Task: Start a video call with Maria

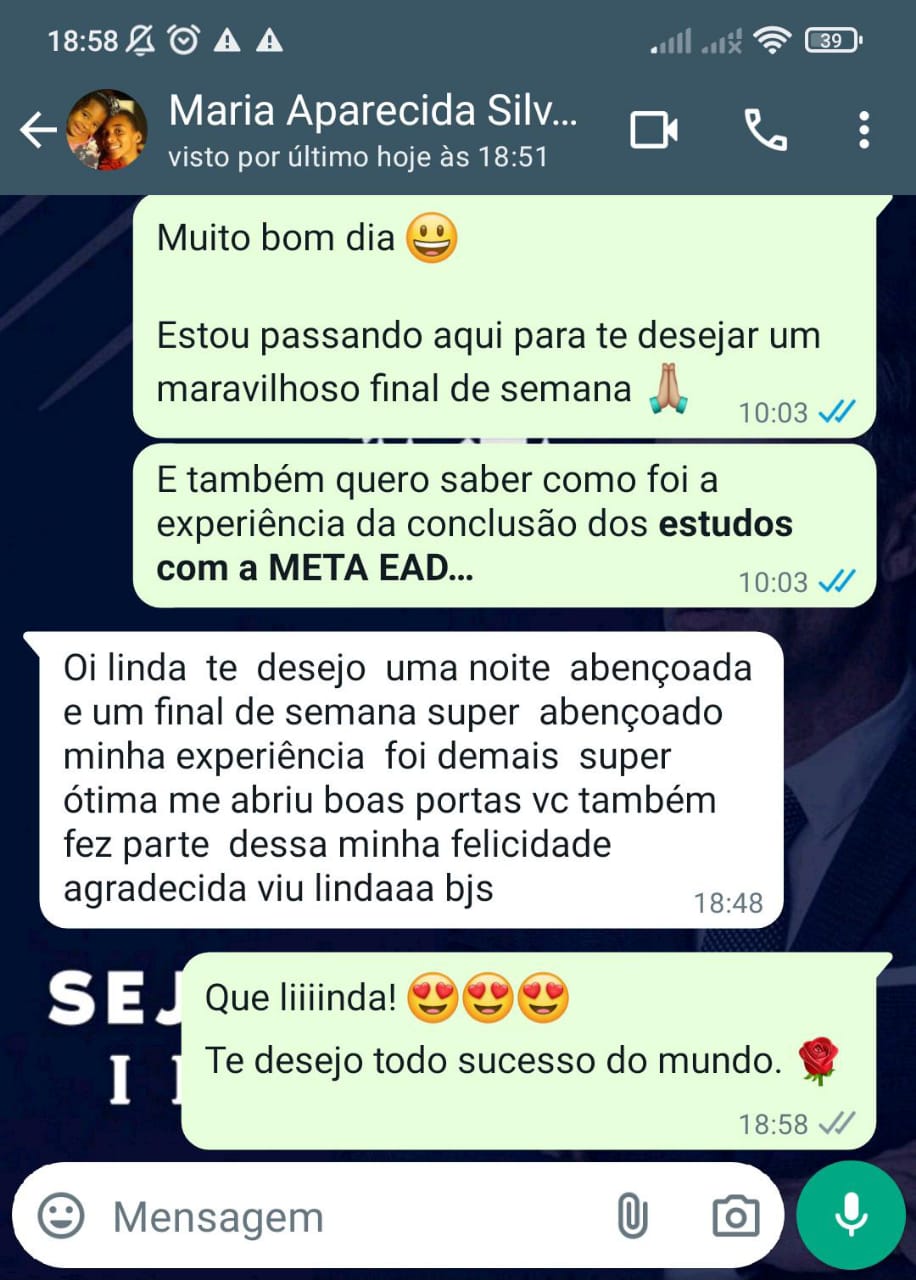Action: (654, 130)
